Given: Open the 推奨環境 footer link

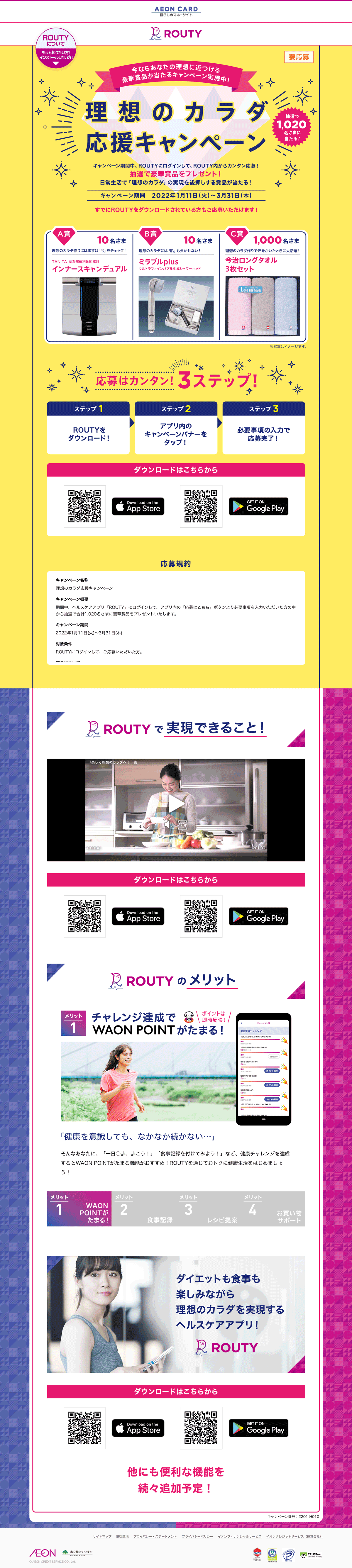Looking at the screenshot, I should point(122,1536).
